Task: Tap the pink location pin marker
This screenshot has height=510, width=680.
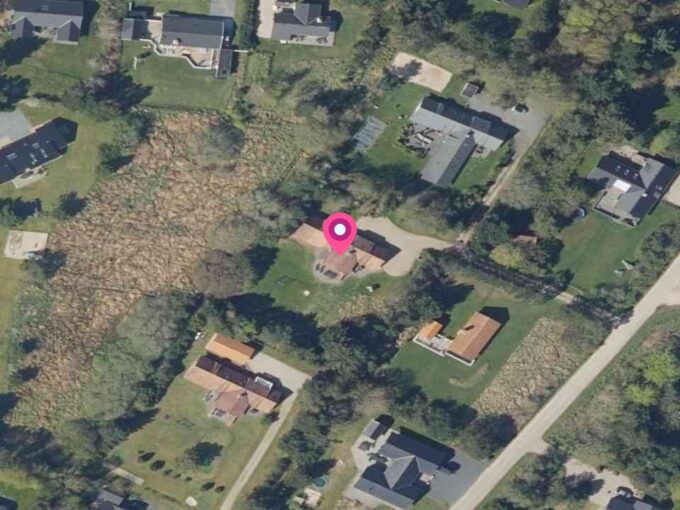Action: (340, 233)
